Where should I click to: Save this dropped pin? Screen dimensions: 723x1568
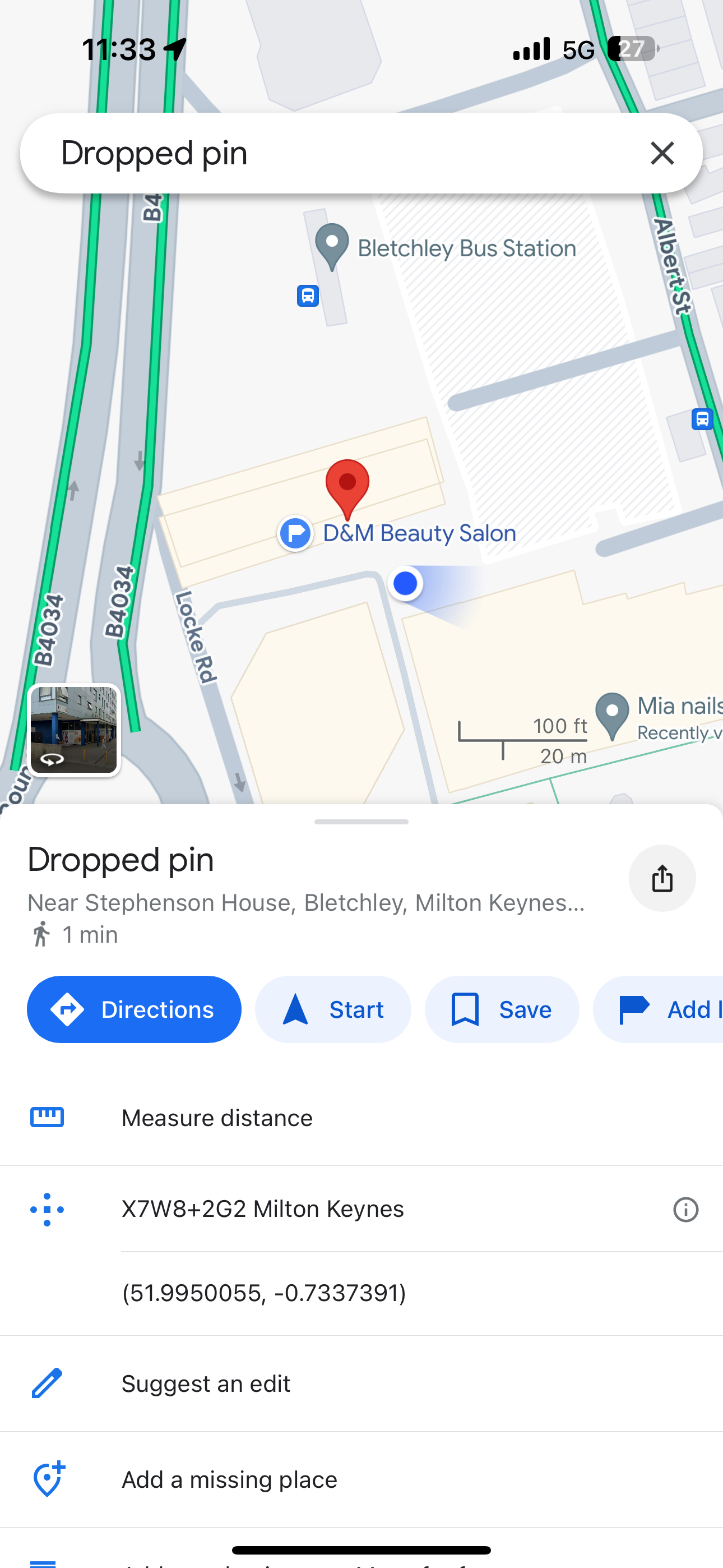(x=502, y=1009)
